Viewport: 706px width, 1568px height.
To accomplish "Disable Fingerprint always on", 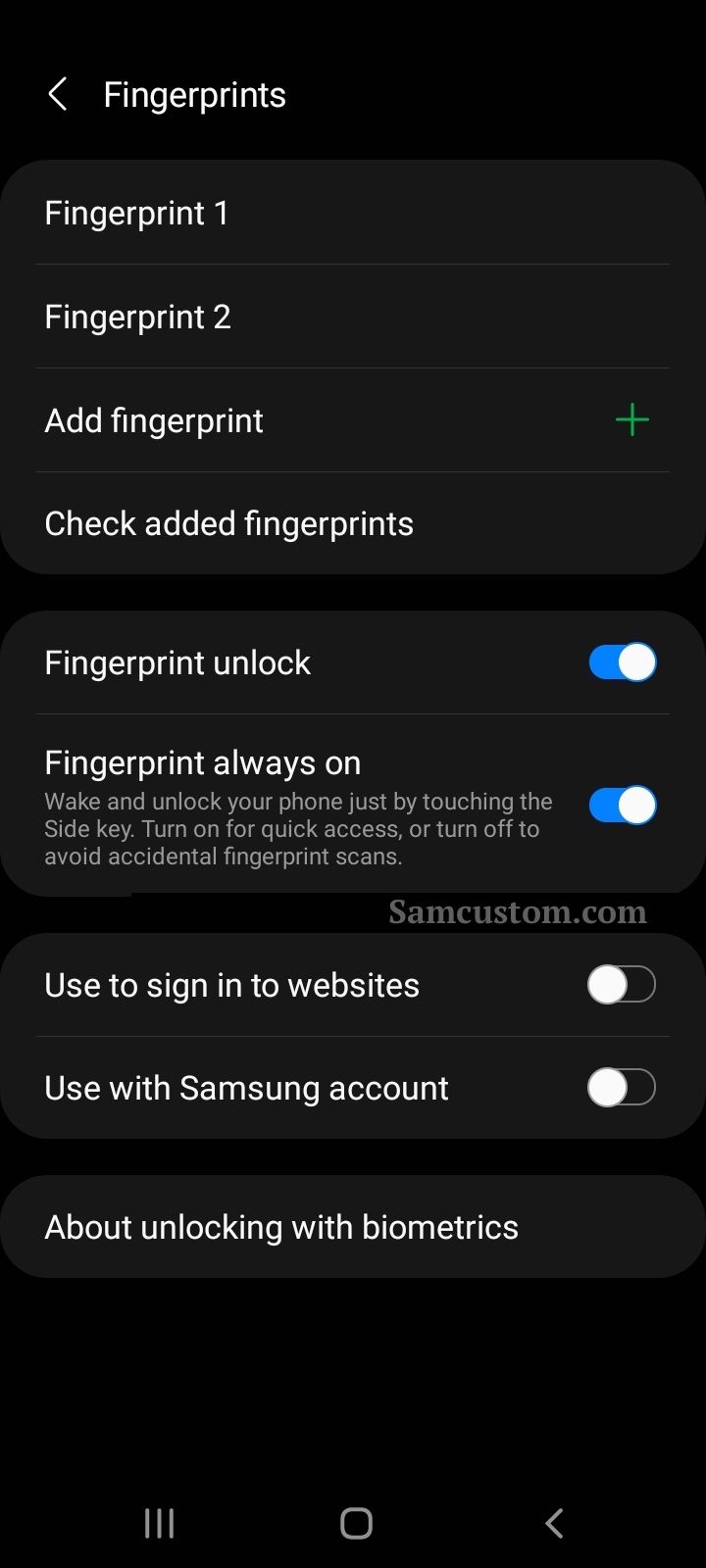I will pyautogui.click(x=622, y=806).
